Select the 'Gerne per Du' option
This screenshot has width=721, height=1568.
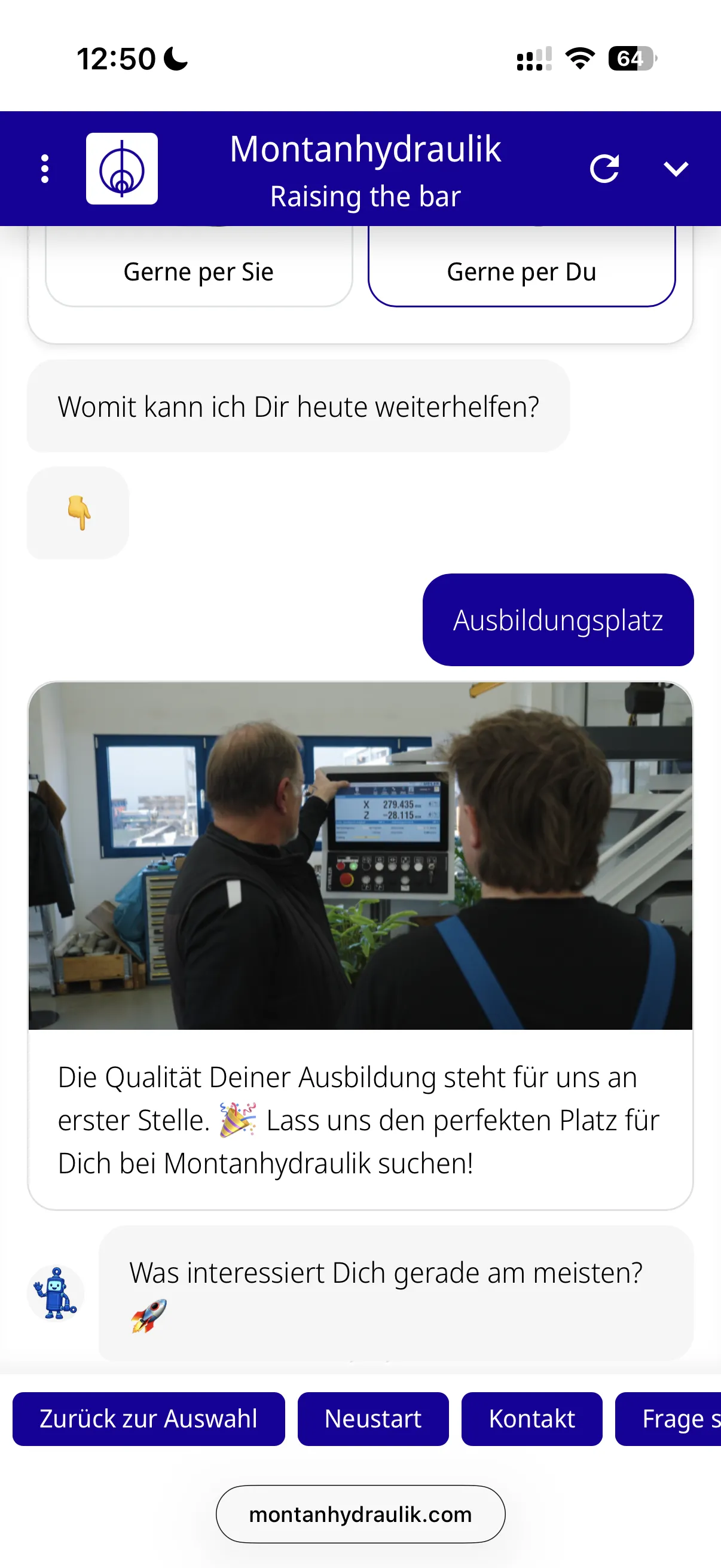[522, 271]
